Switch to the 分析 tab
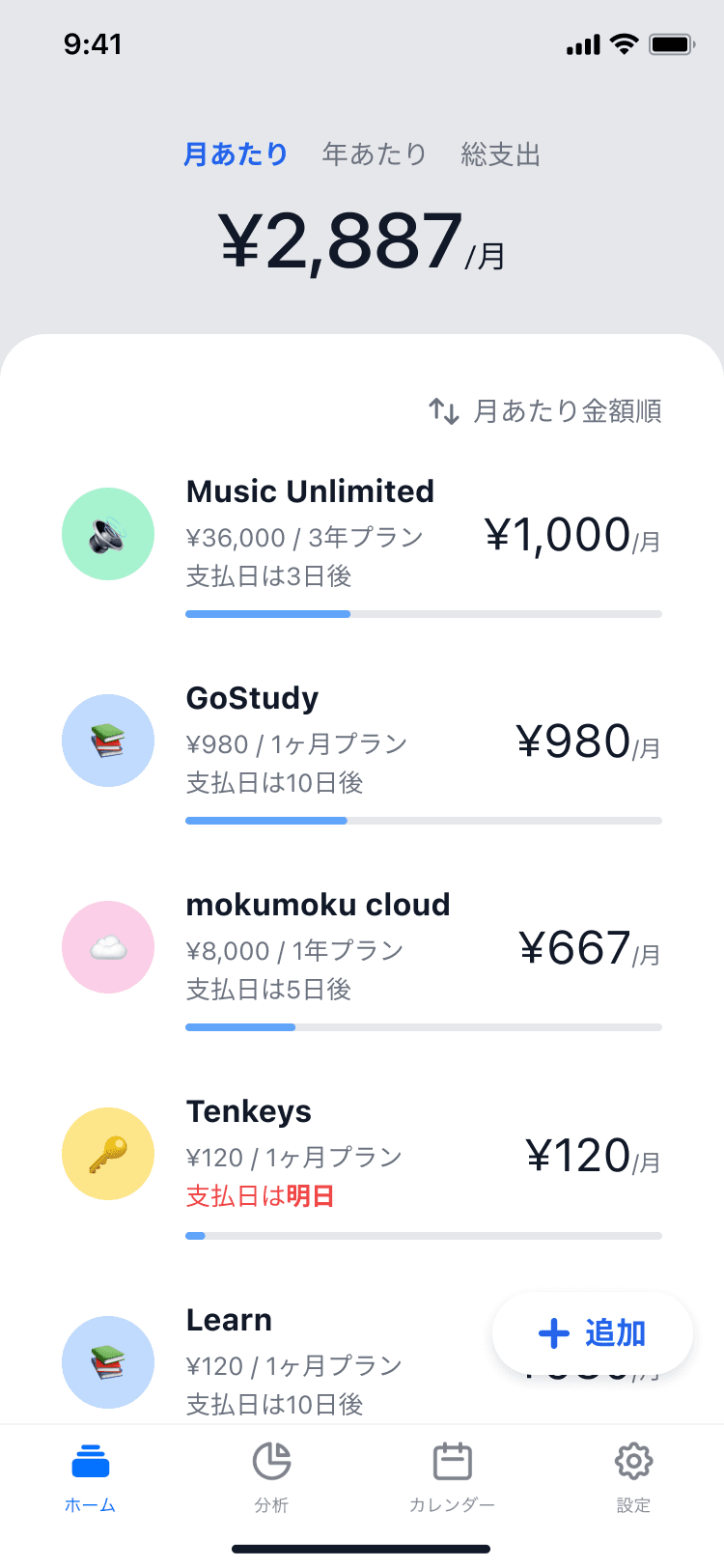 tap(271, 1477)
